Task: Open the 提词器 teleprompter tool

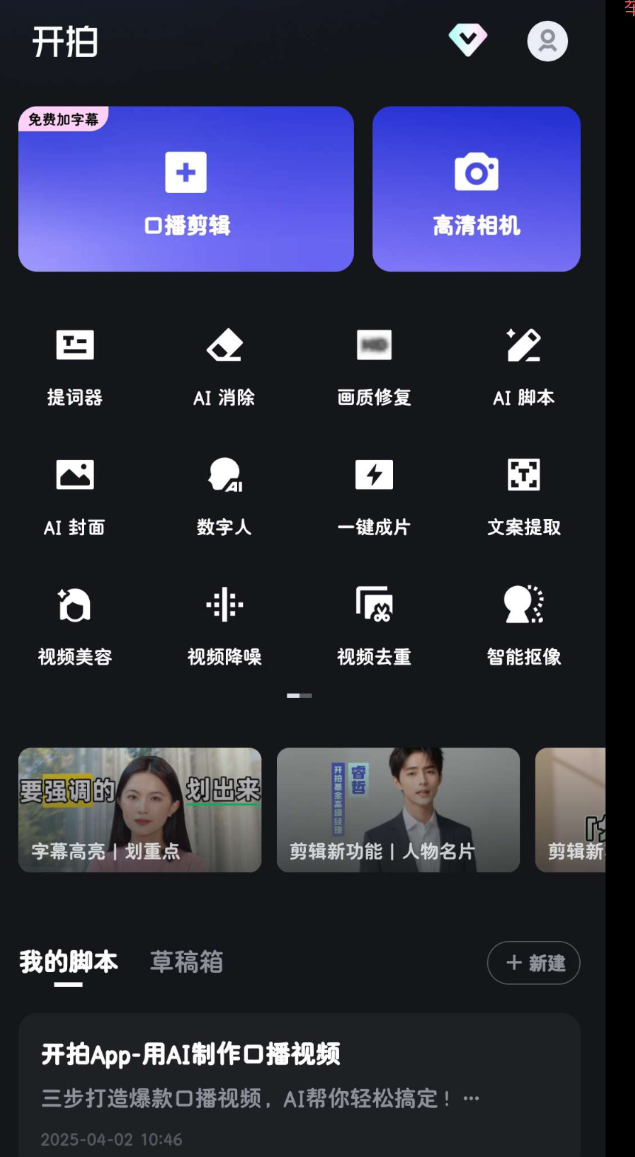Action: (x=75, y=366)
